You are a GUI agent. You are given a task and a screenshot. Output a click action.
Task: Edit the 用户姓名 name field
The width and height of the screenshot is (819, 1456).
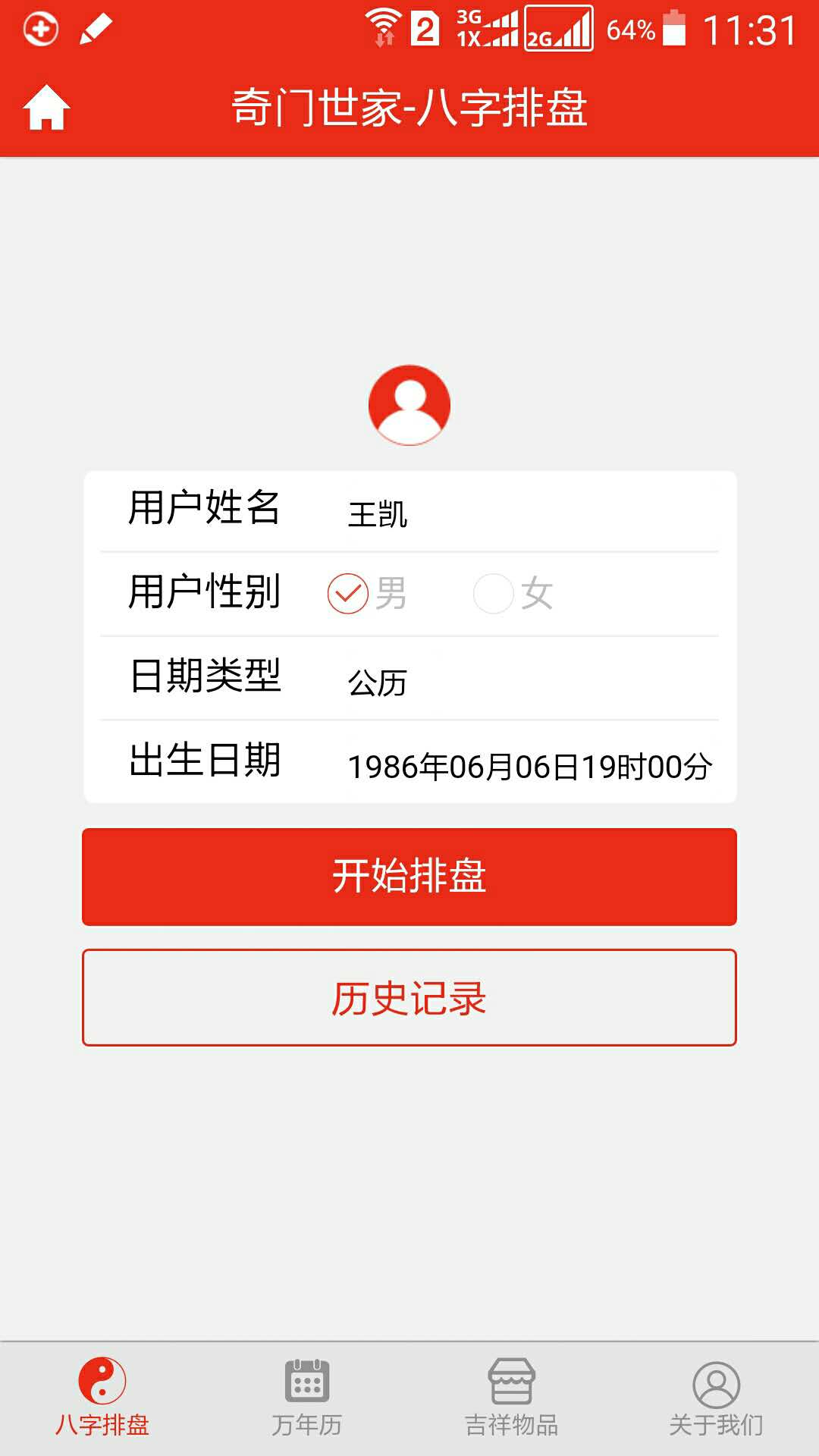pyautogui.click(x=523, y=513)
